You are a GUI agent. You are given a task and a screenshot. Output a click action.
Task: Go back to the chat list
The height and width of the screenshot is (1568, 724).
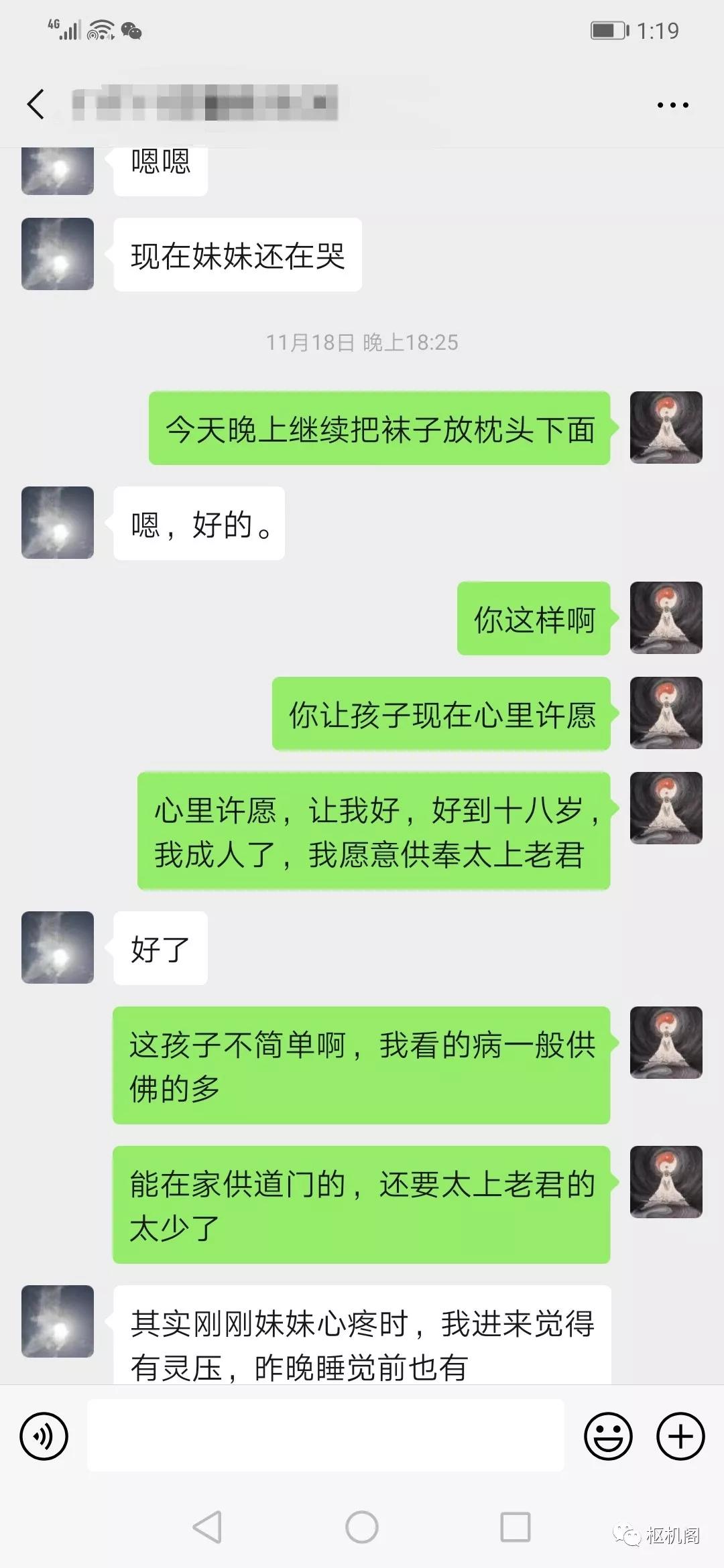click(36, 105)
